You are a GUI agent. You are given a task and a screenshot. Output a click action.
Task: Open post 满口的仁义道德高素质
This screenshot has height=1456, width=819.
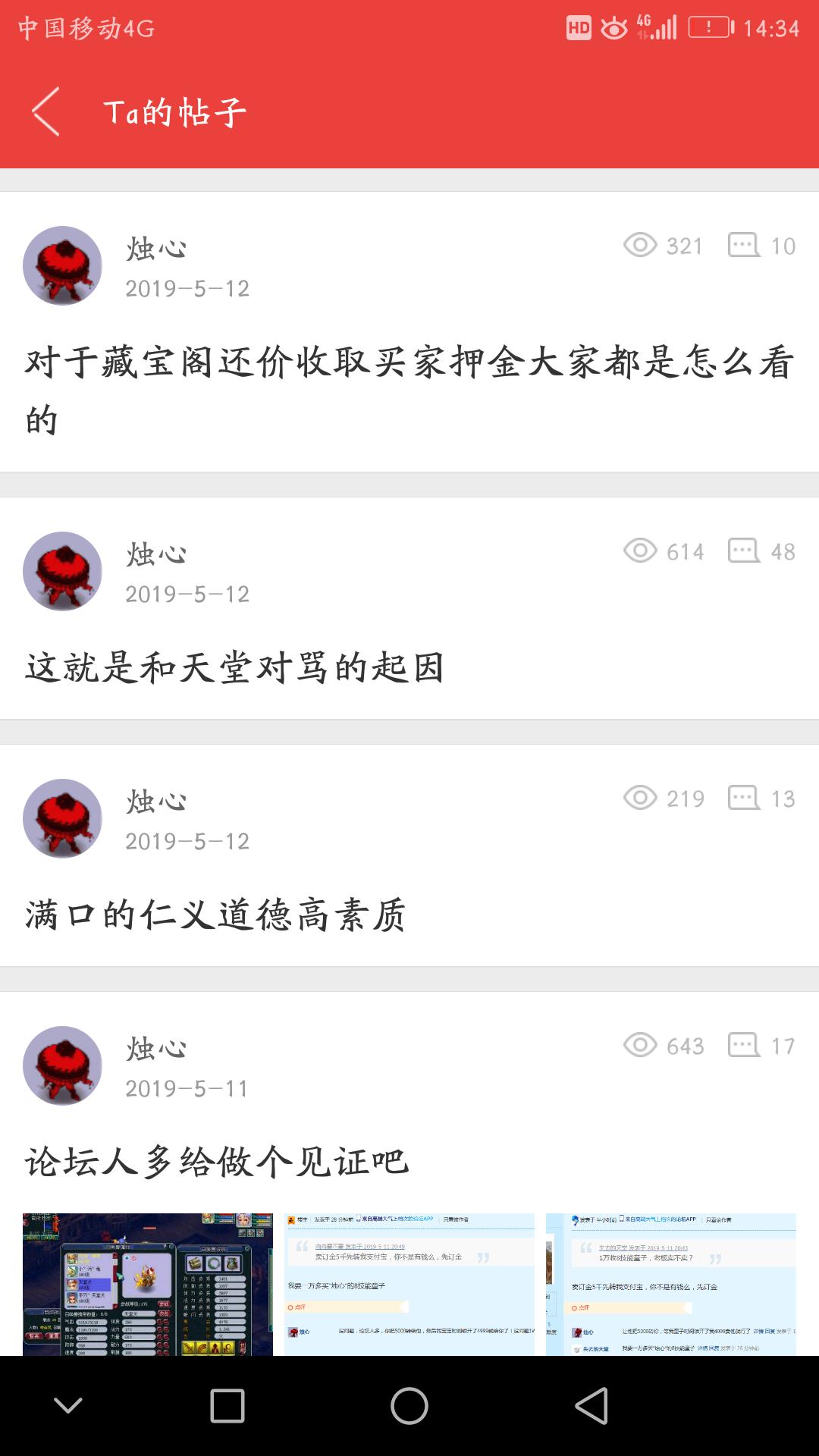point(216,915)
